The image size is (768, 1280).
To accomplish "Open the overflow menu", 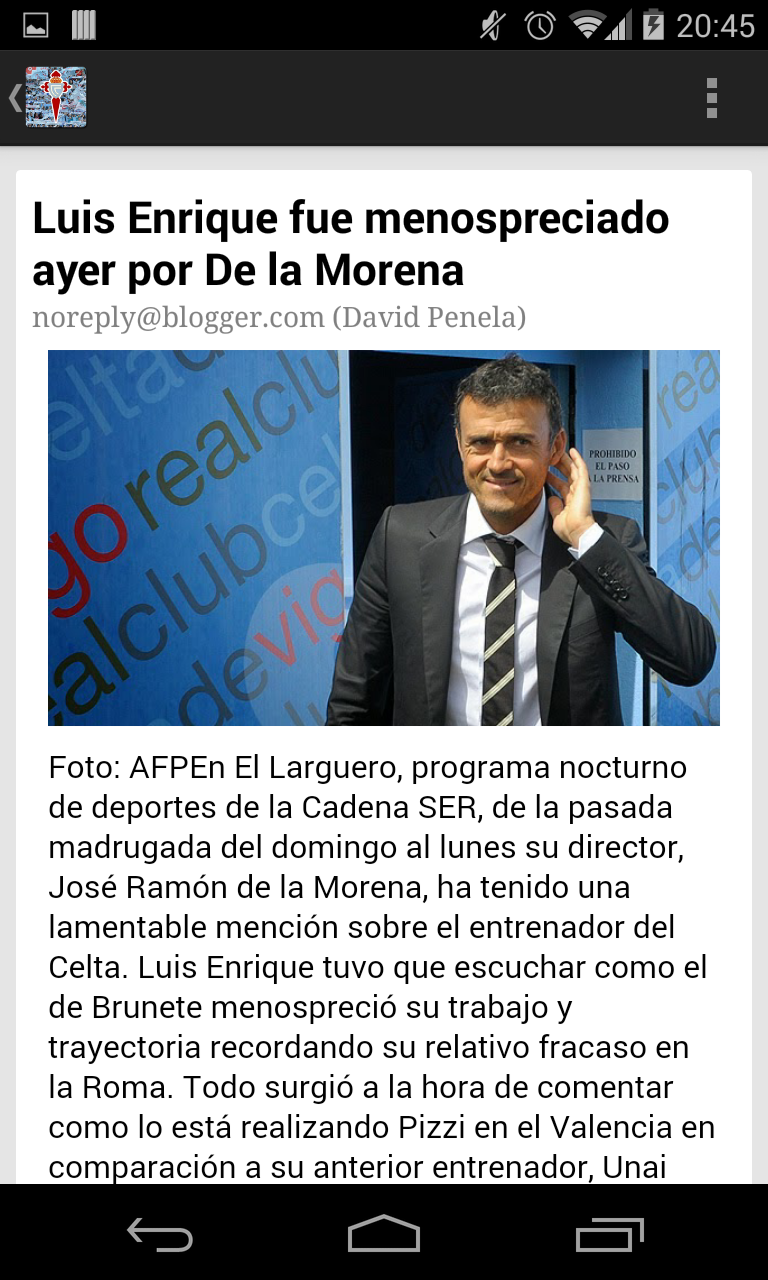I will pos(711,98).
